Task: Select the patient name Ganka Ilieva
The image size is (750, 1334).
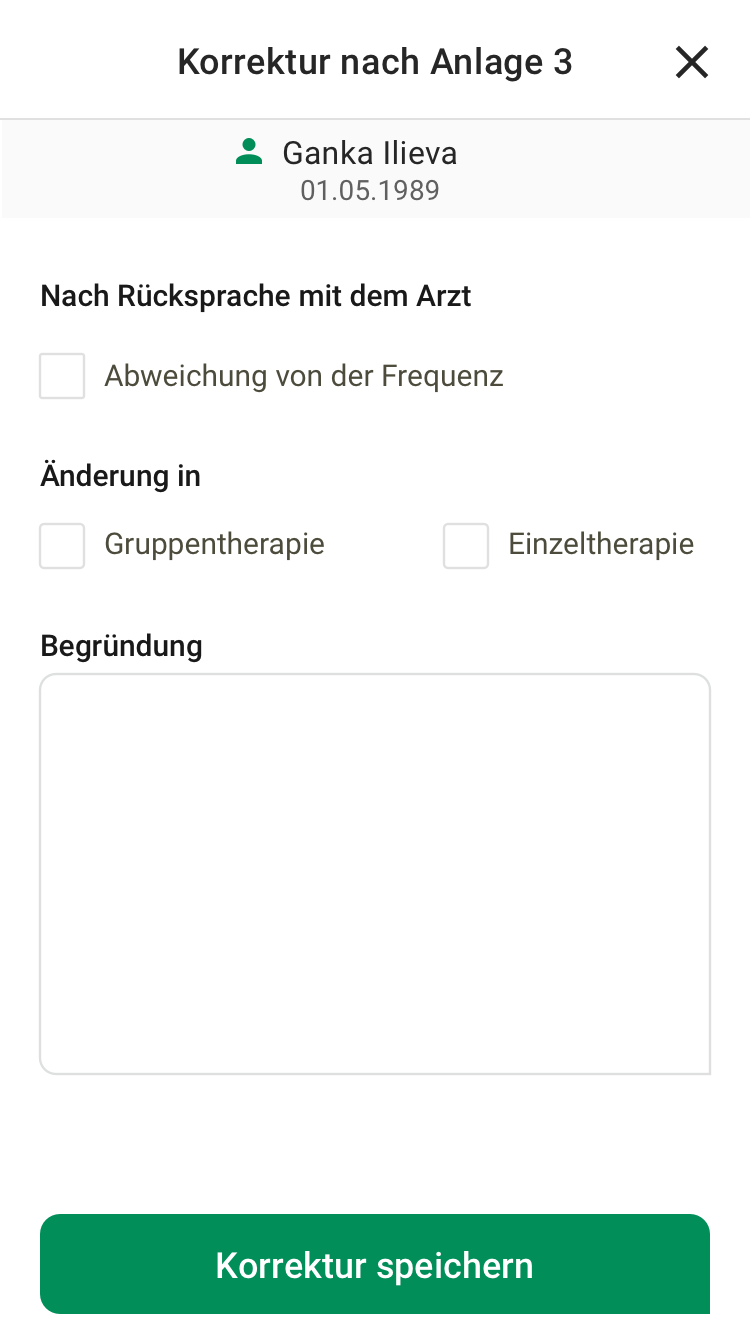Action: pyautogui.click(x=370, y=152)
